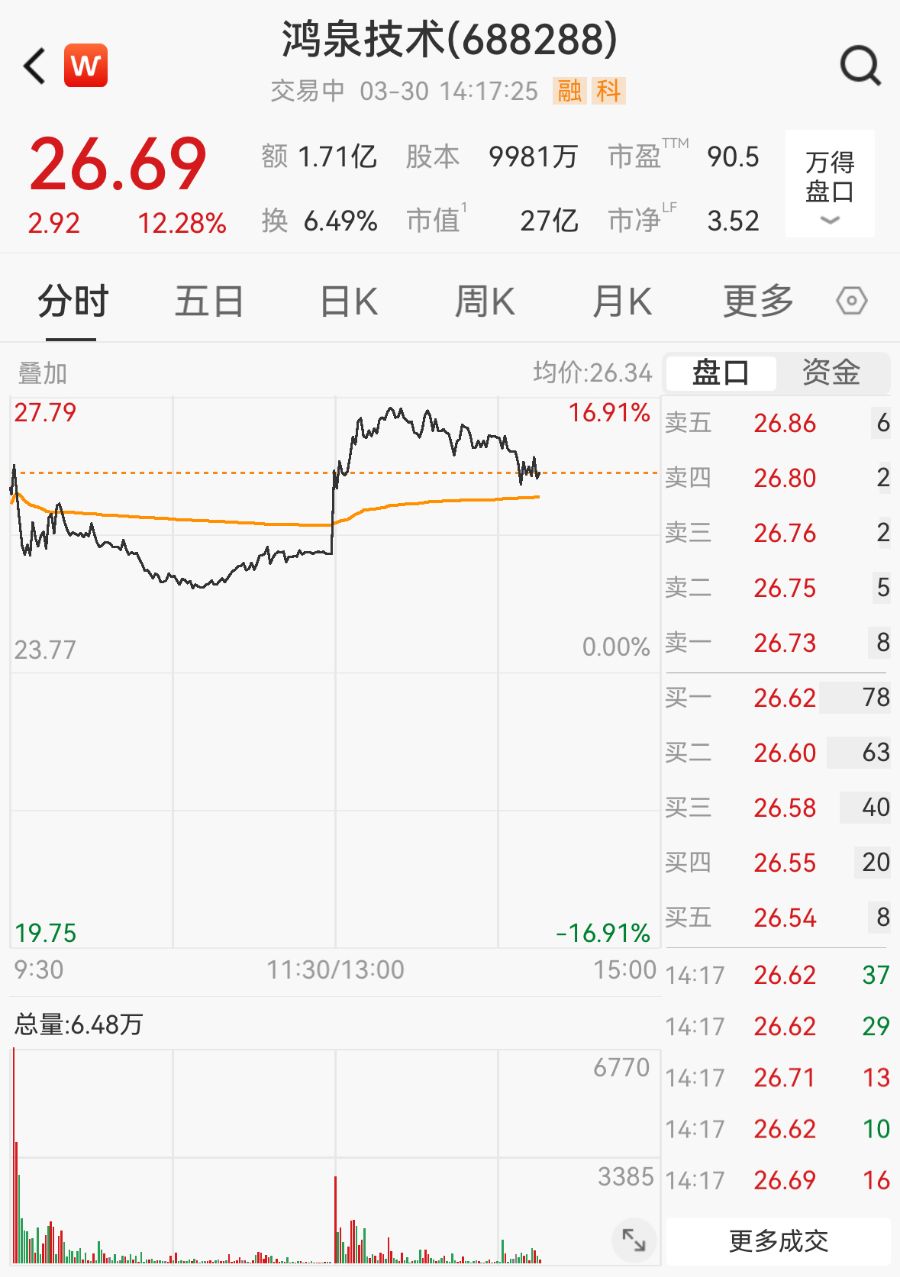Switch to the 分时 chart tab
The height and width of the screenshot is (1277, 900).
coord(72,301)
